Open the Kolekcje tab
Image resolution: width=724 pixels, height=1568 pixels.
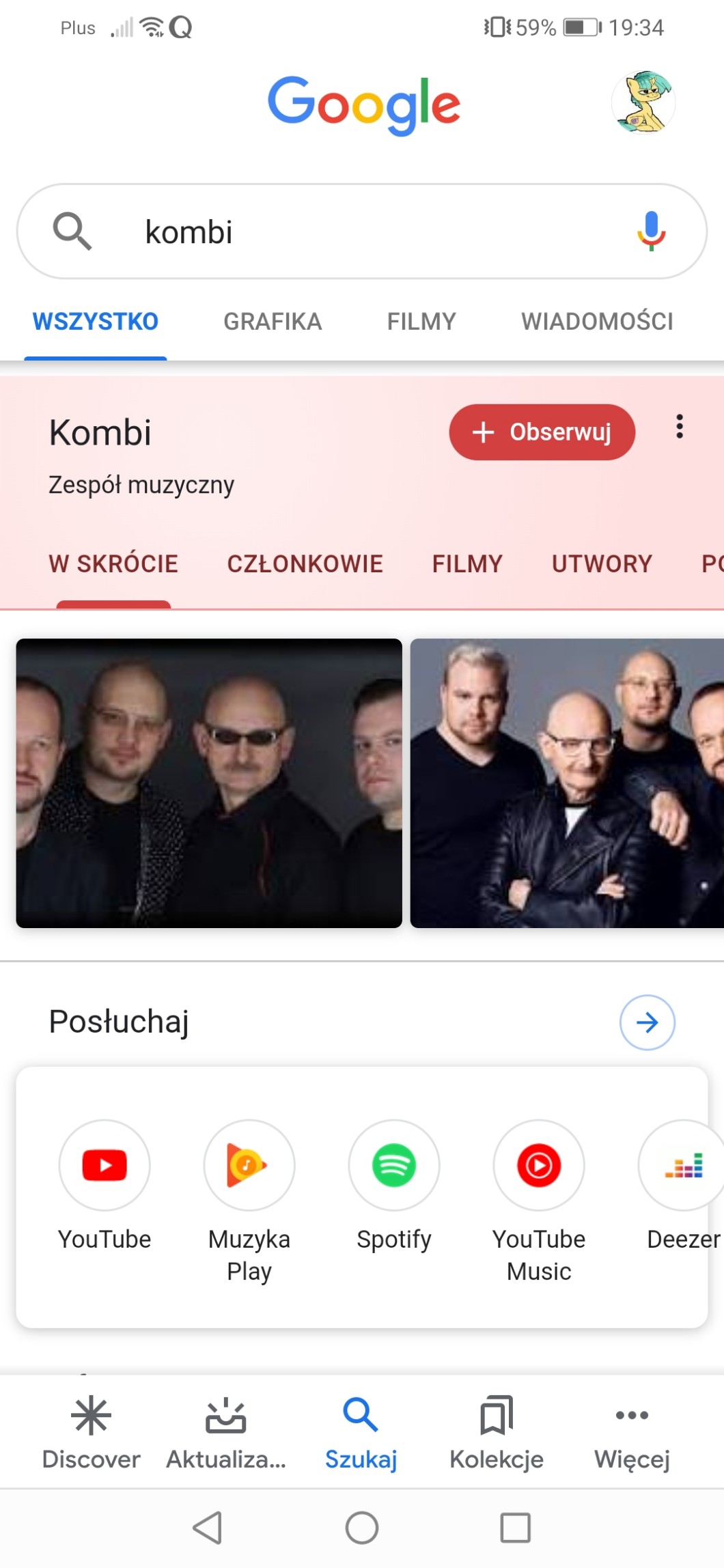click(497, 1431)
